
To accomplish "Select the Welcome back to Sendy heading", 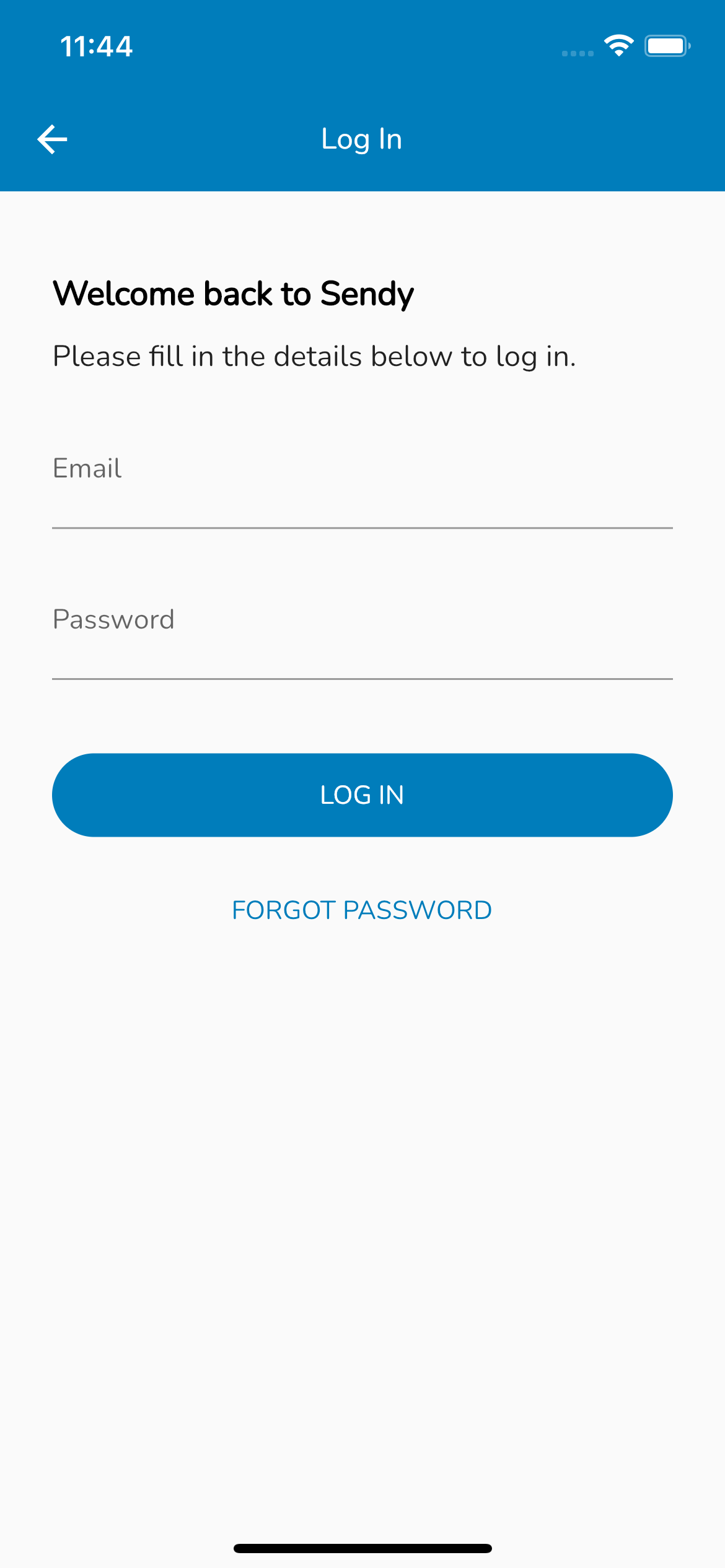I will tap(233, 293).
